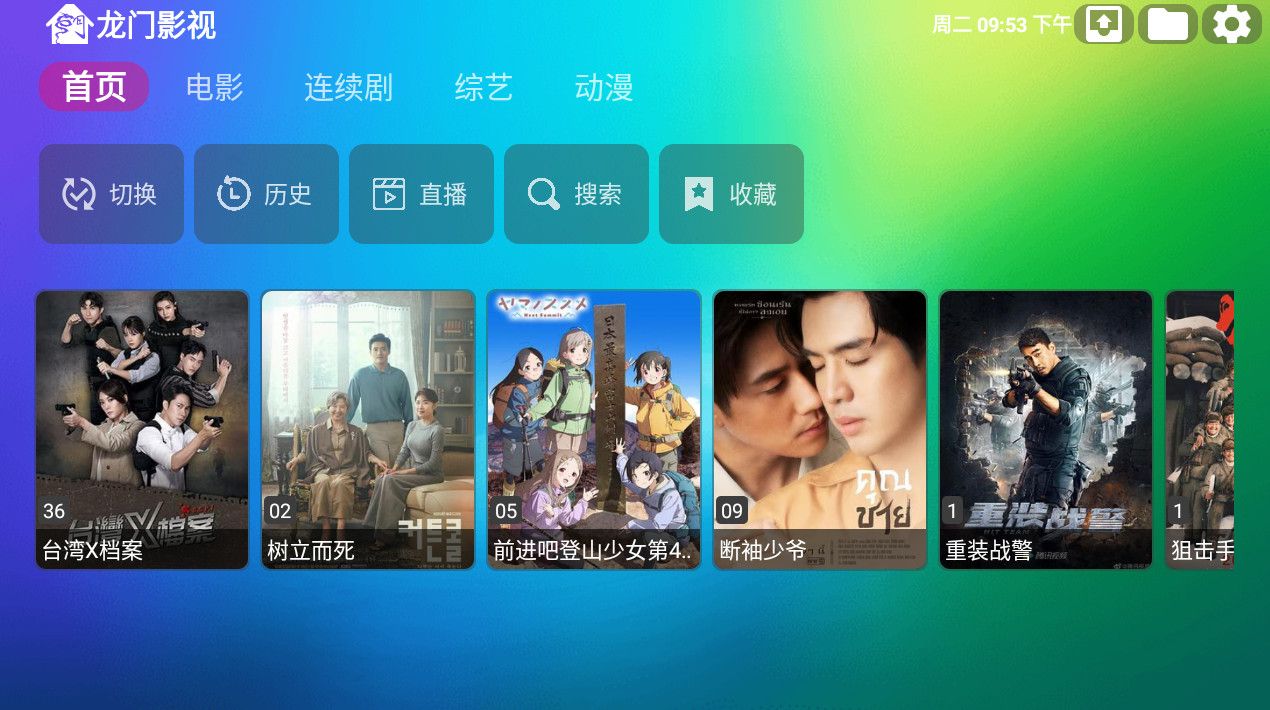The image size is (1270, 710).
Task: Open the settings gear icon
Action: [x=1231, y=24]
